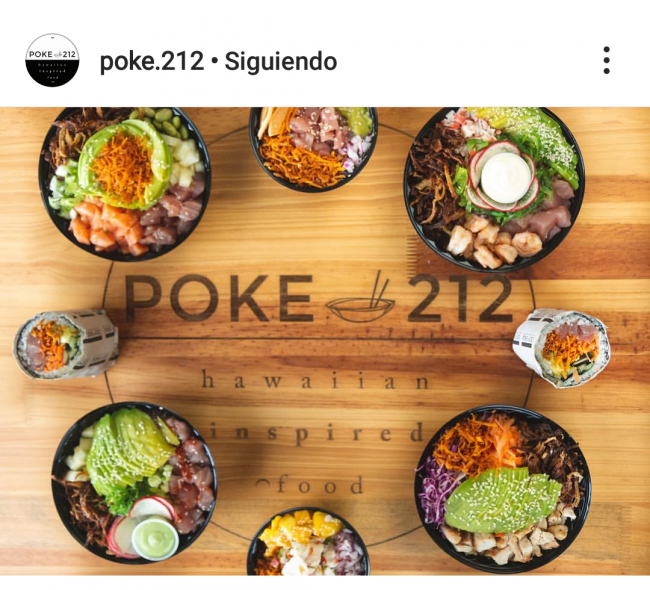Viewport: 650px width, 590px height.
Task: Open the poke.212 username link
Action: [152, 61]
